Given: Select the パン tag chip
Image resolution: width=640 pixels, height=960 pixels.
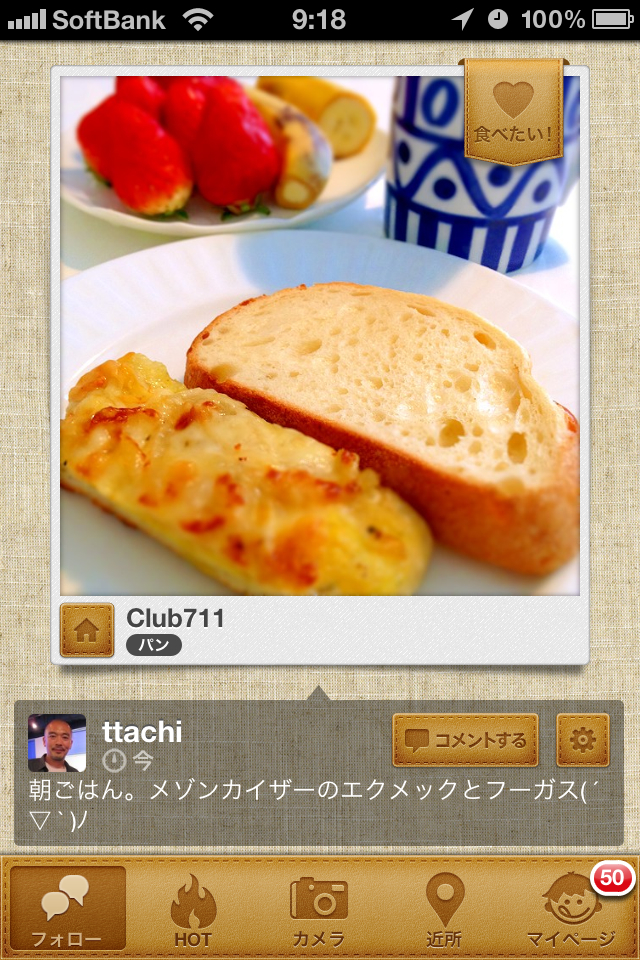Looking at the screenshot, I should point(153,646).
